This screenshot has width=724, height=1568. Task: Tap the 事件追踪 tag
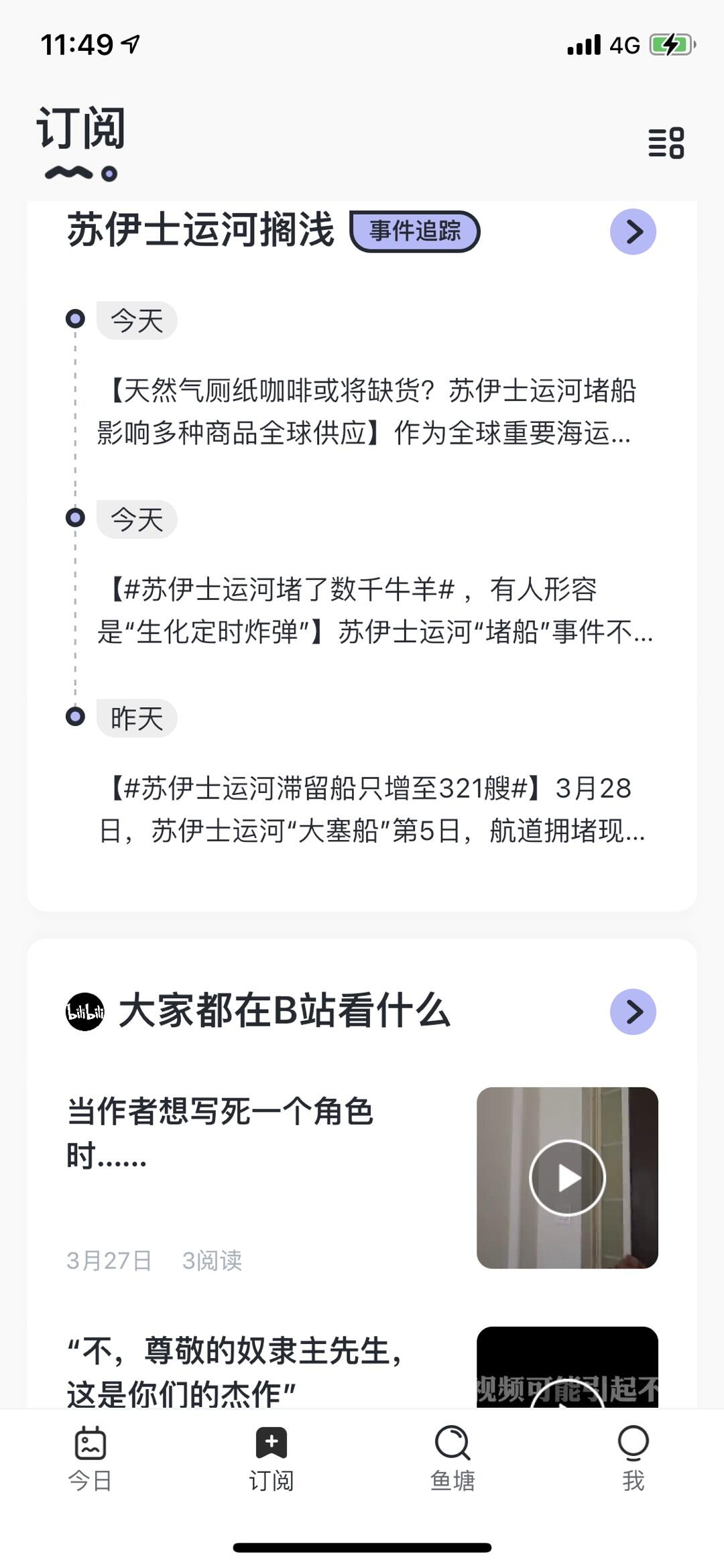click(x=415, y=231)
